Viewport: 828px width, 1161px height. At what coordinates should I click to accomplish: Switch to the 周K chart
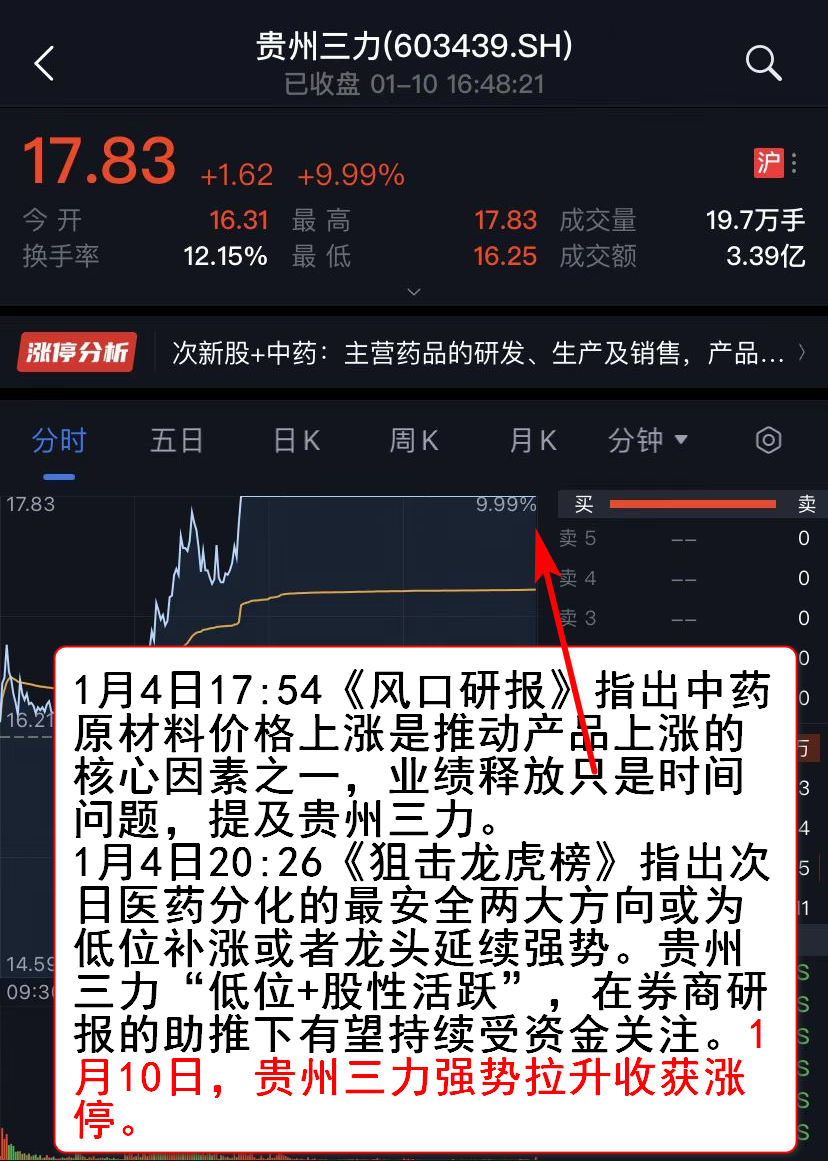pos(414,440)
